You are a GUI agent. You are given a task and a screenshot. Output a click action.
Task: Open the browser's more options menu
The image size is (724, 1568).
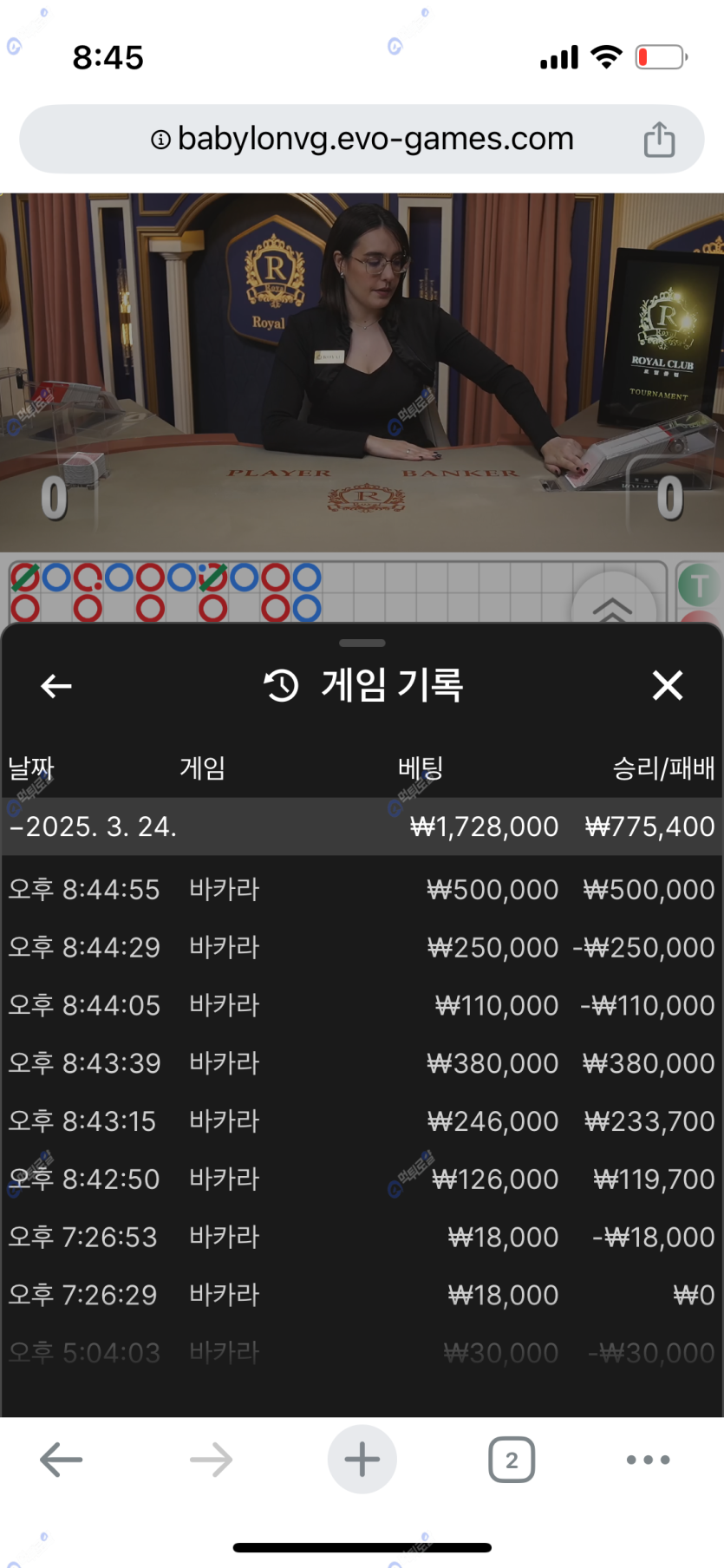648,1460
